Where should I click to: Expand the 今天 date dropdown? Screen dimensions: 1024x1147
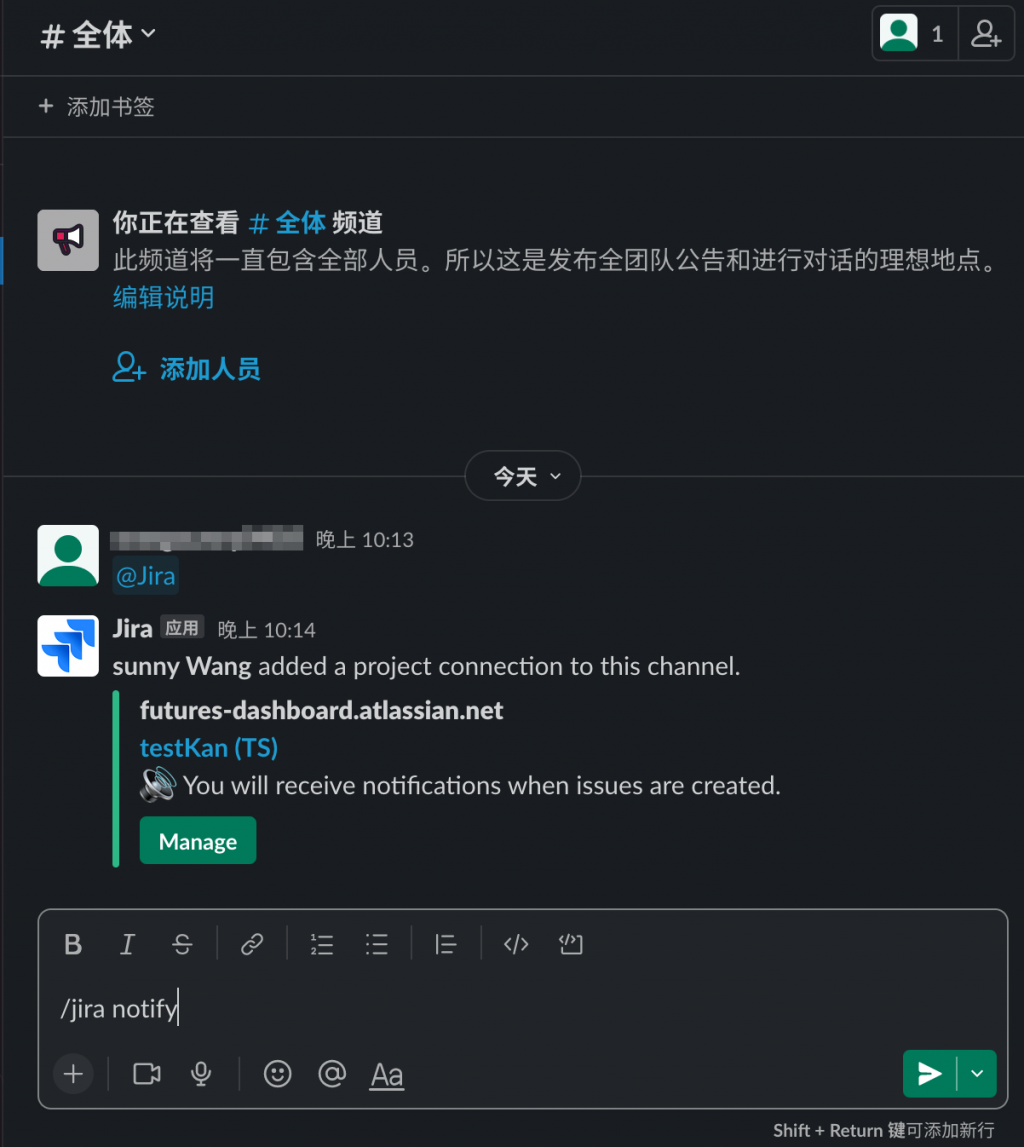coord(523,477)
